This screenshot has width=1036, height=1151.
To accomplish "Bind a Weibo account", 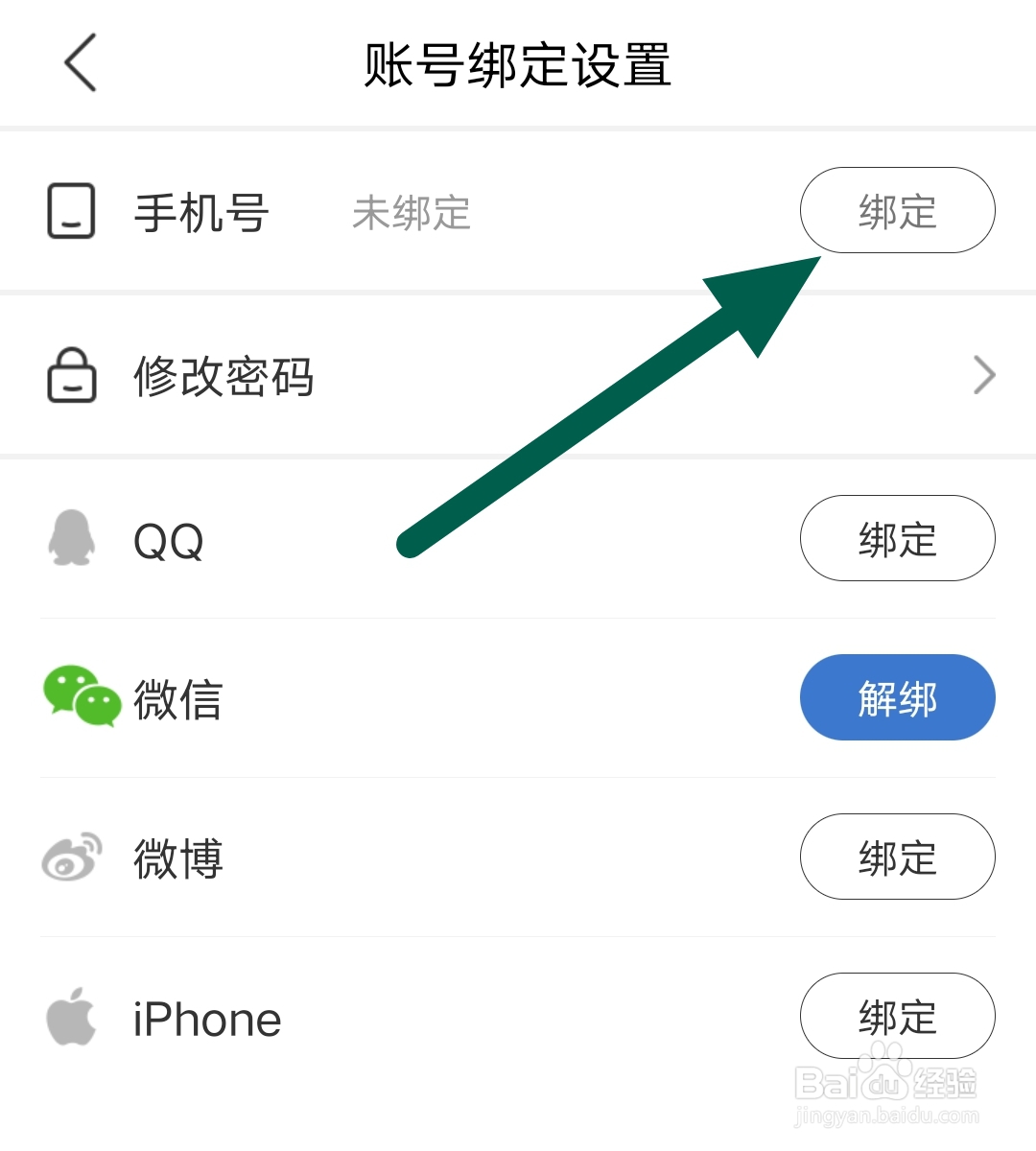I will tap(897, 857).
